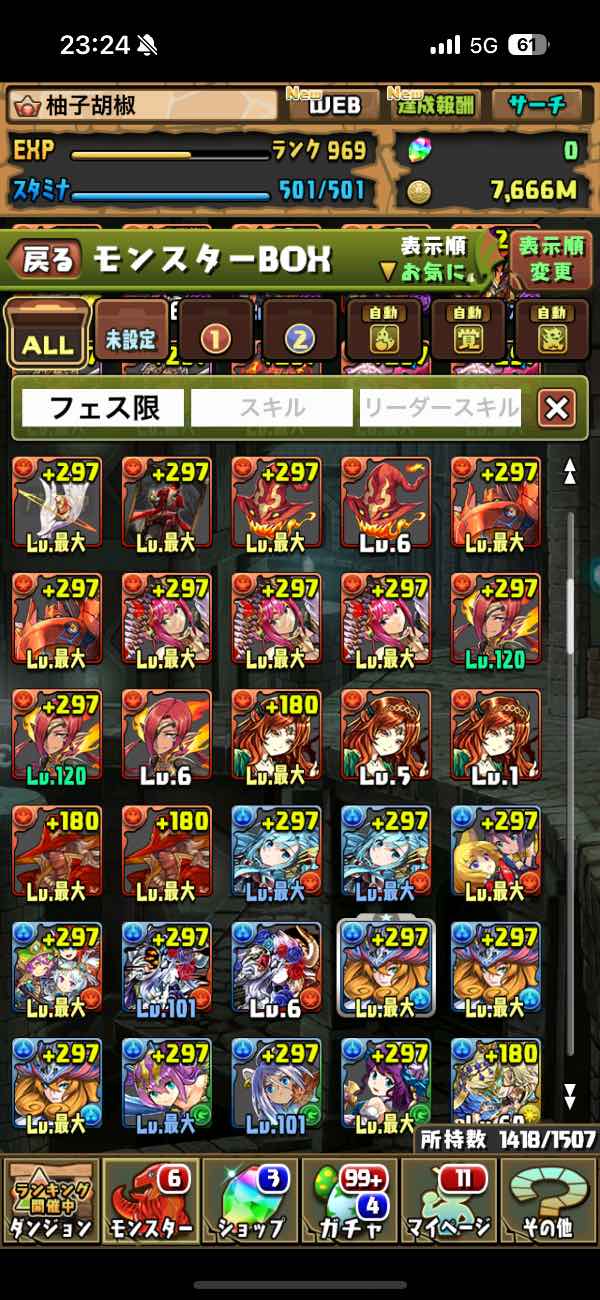The width and height of the screenshot is (600, 1300).
Task: Tap the リーダースキル search field
Action: click(440, 408)
